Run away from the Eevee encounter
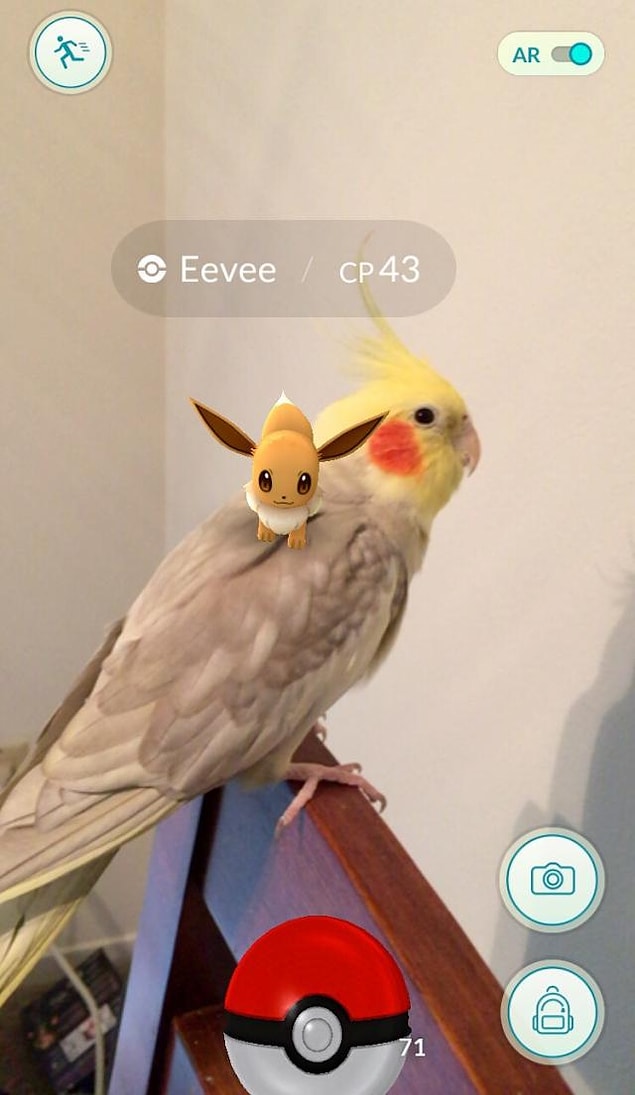 70,52
